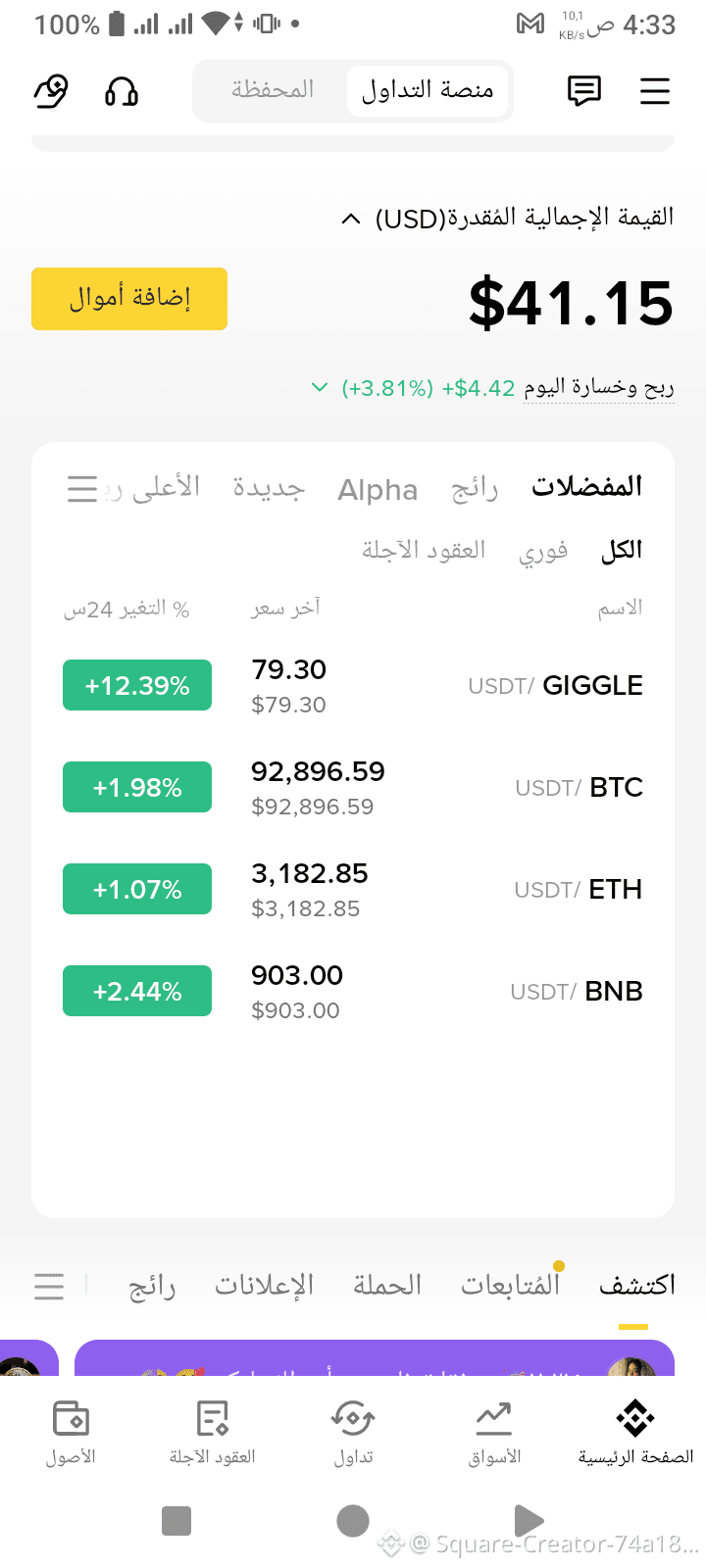Open تداول in bottom navigation

353,1433
